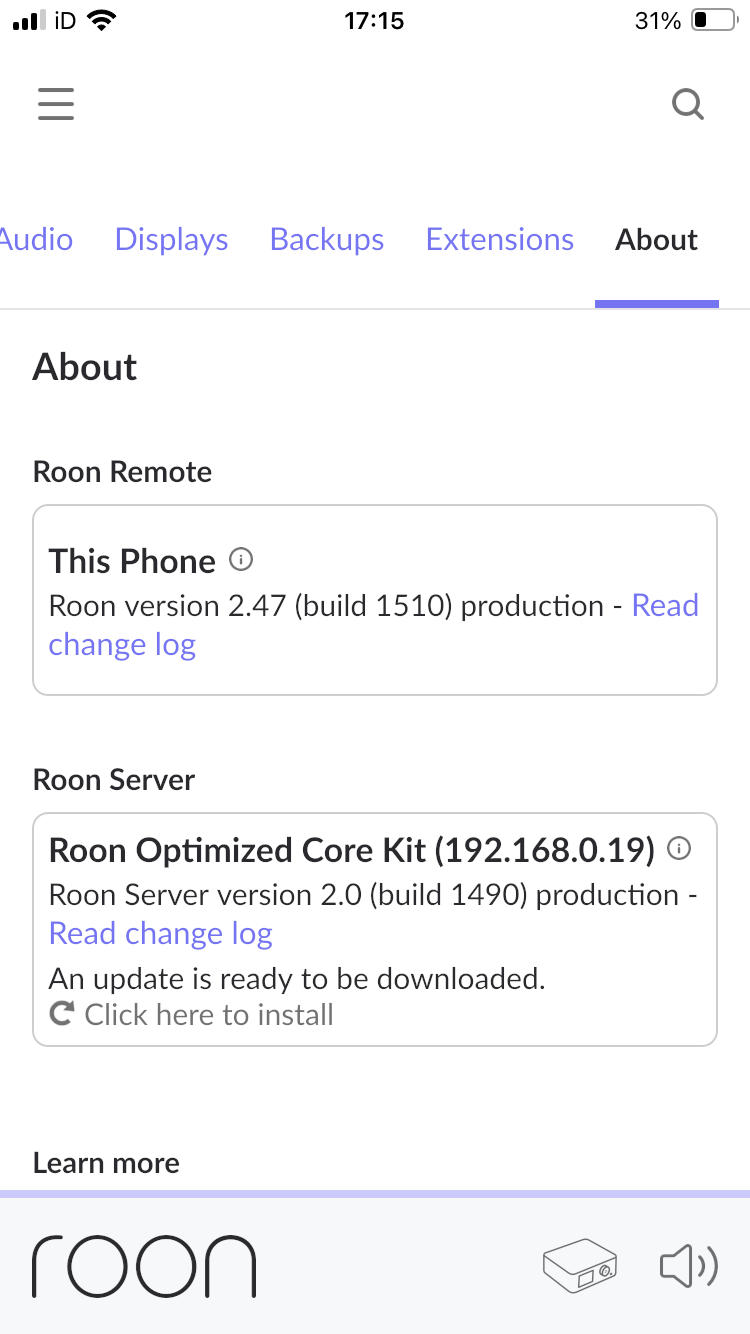Screen dimensions: 750x1334
Task: Open the hamburger navigation menu
Action: coord(56,104)
